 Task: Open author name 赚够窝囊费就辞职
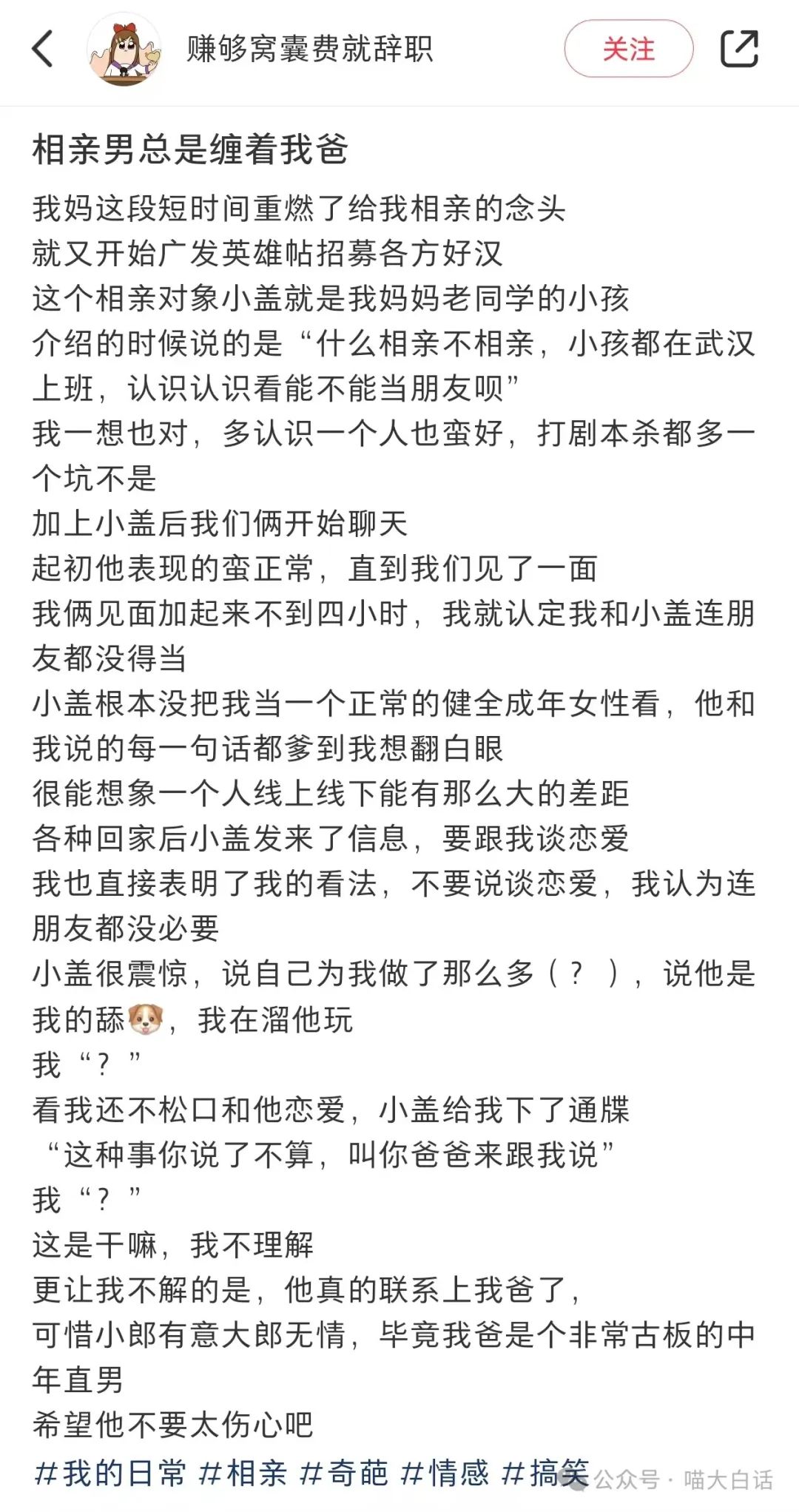click(309, 49)
